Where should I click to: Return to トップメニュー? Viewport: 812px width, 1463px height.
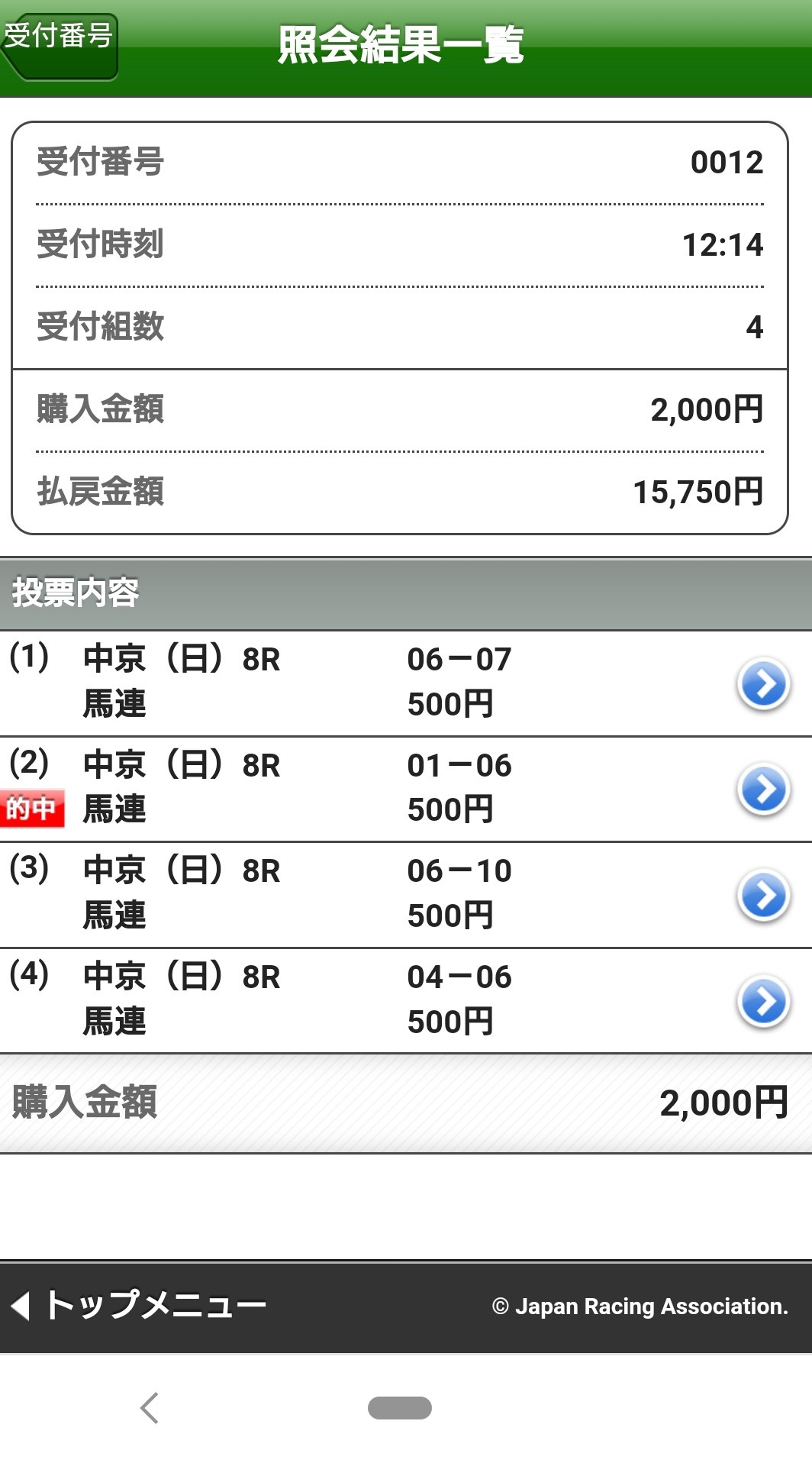tap(139, 1305)
